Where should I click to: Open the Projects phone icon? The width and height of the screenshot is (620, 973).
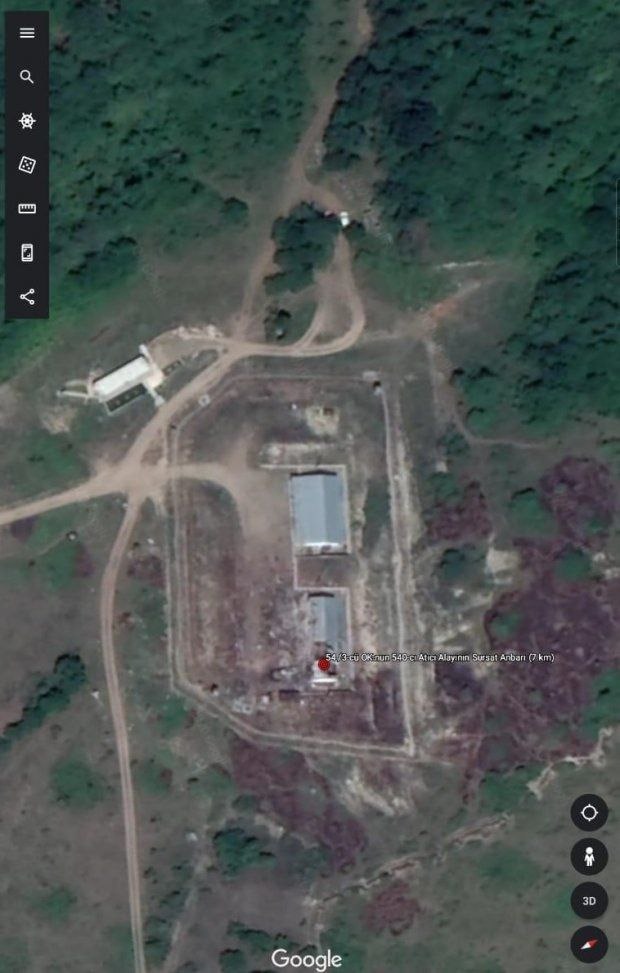pyautogui.click(x=27, y=253)
